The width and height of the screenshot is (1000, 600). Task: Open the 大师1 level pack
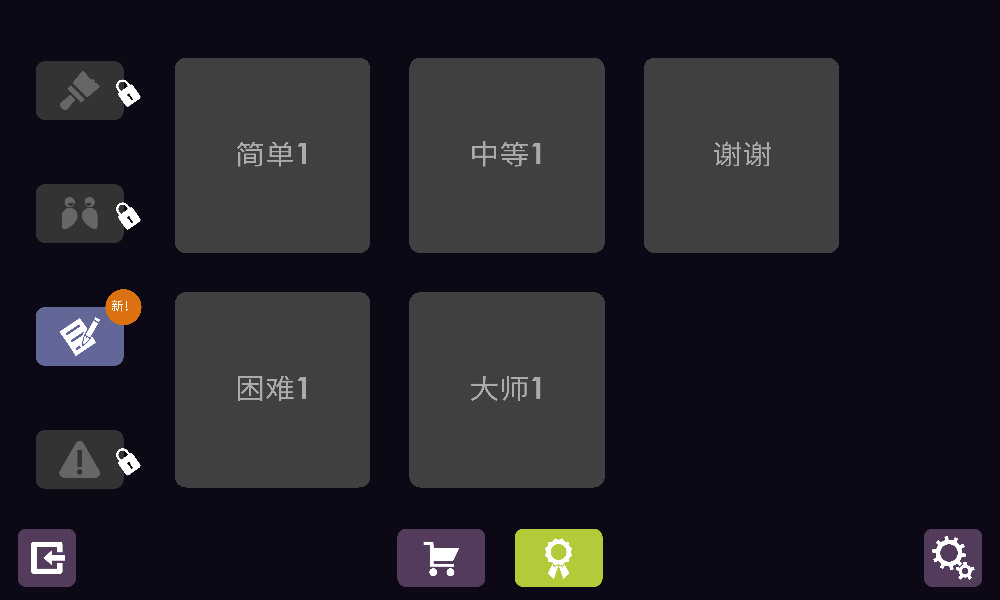506,389
